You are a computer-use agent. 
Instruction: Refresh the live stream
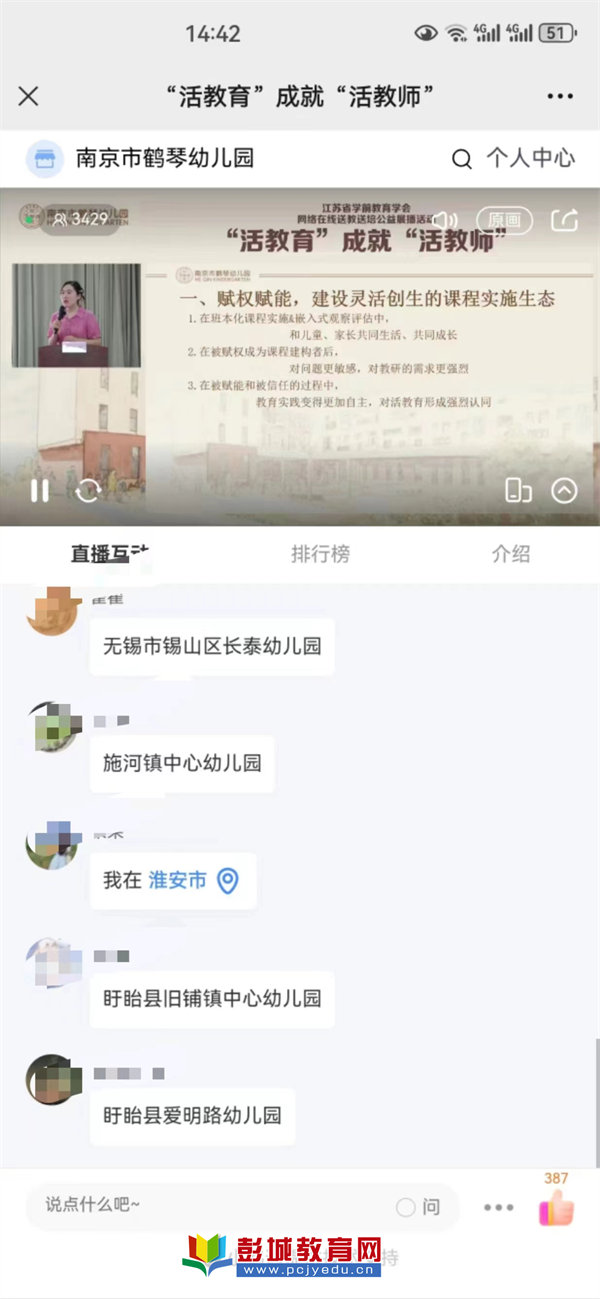88,490
